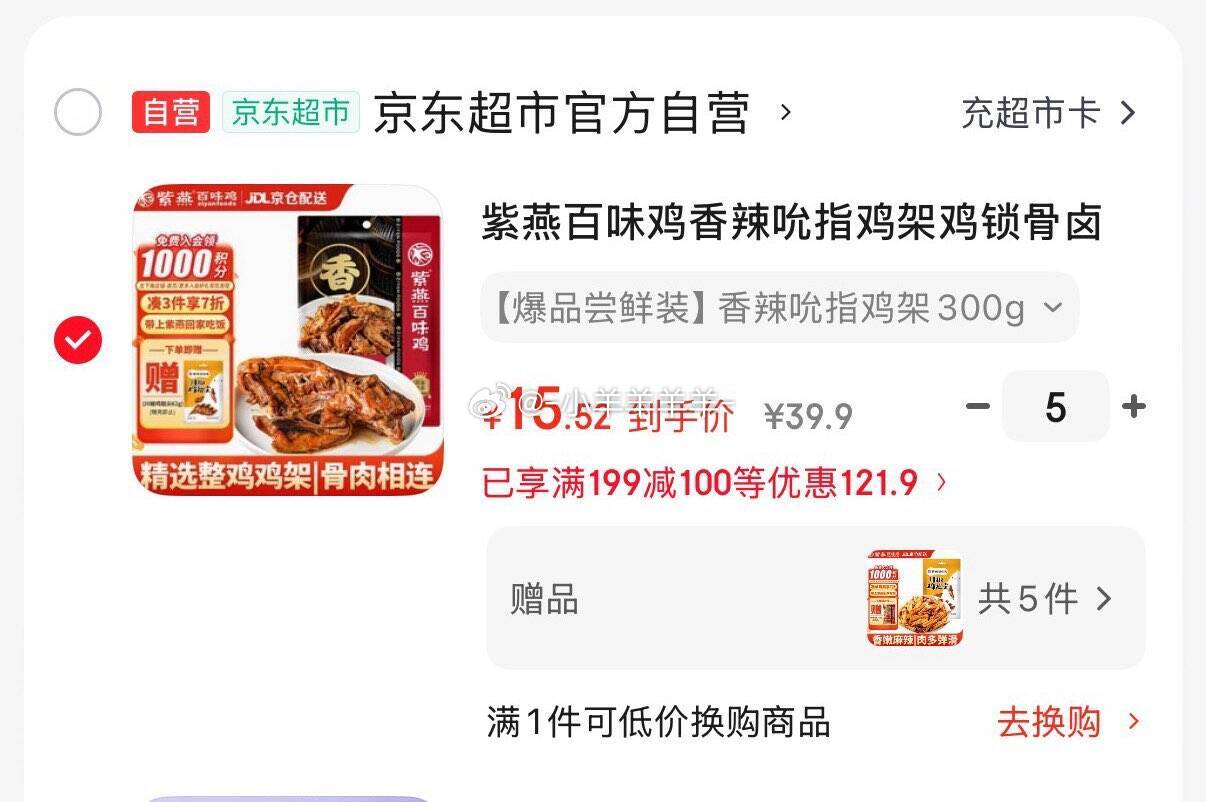Open the 紫燕百味鸡香辣吮指鸡架 product title
The height and width of the screenshot is (802, 1206).
click(x=791, y=222)
